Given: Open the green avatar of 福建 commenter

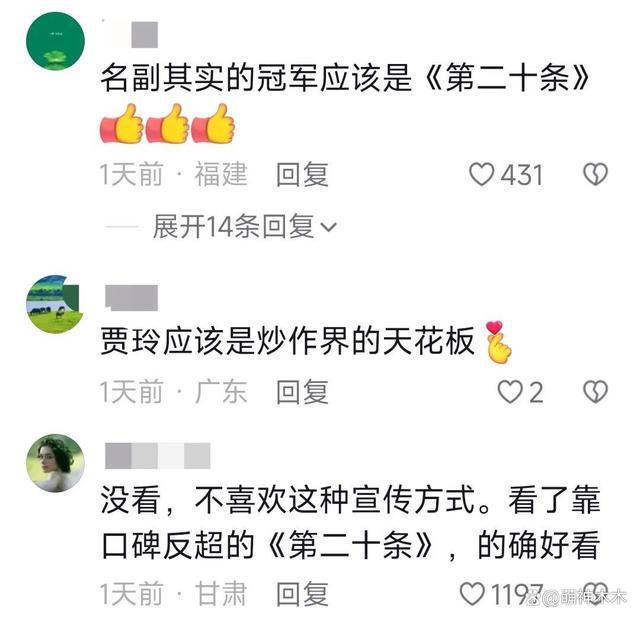Looking at the screenshot, I should tap(55, 43).
